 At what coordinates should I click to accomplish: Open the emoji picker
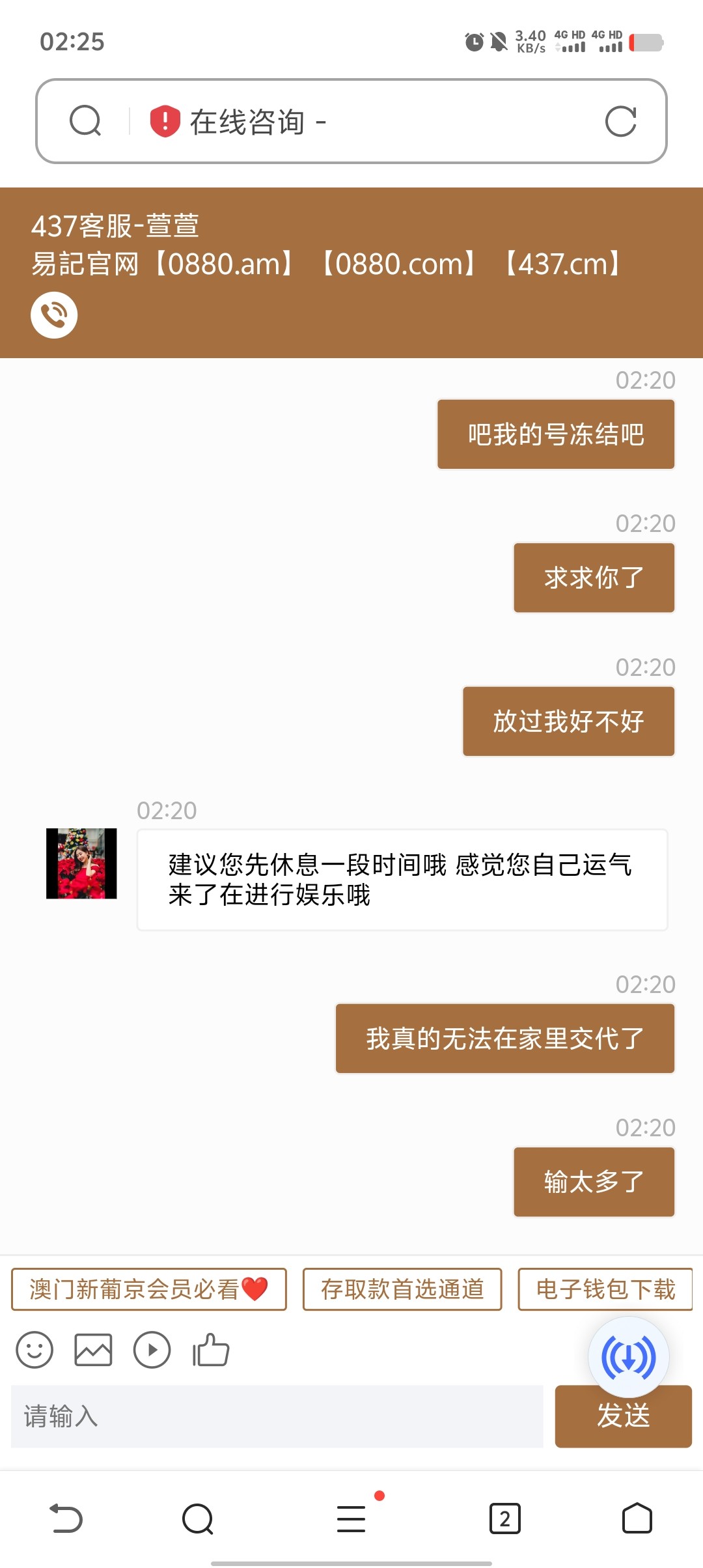[x=34, y=1350]
